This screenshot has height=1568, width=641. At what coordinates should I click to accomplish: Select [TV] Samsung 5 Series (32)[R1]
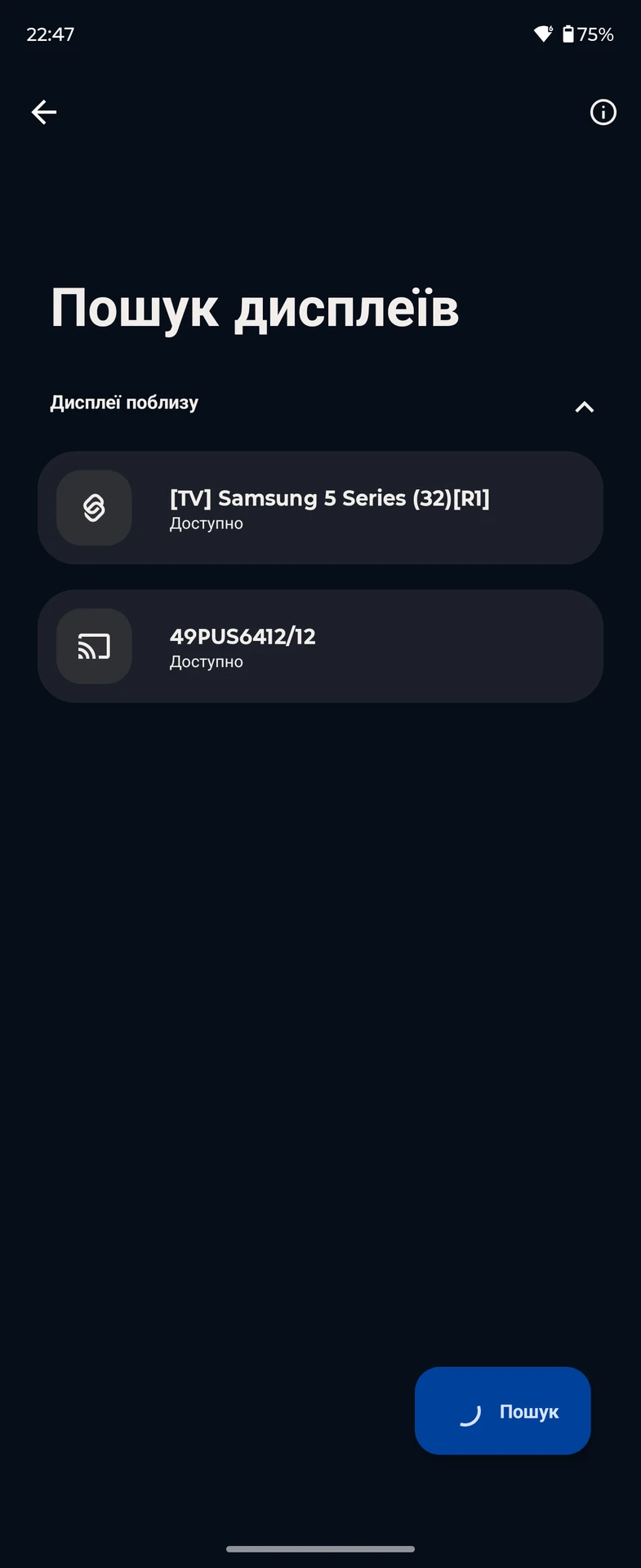[320, 508]
